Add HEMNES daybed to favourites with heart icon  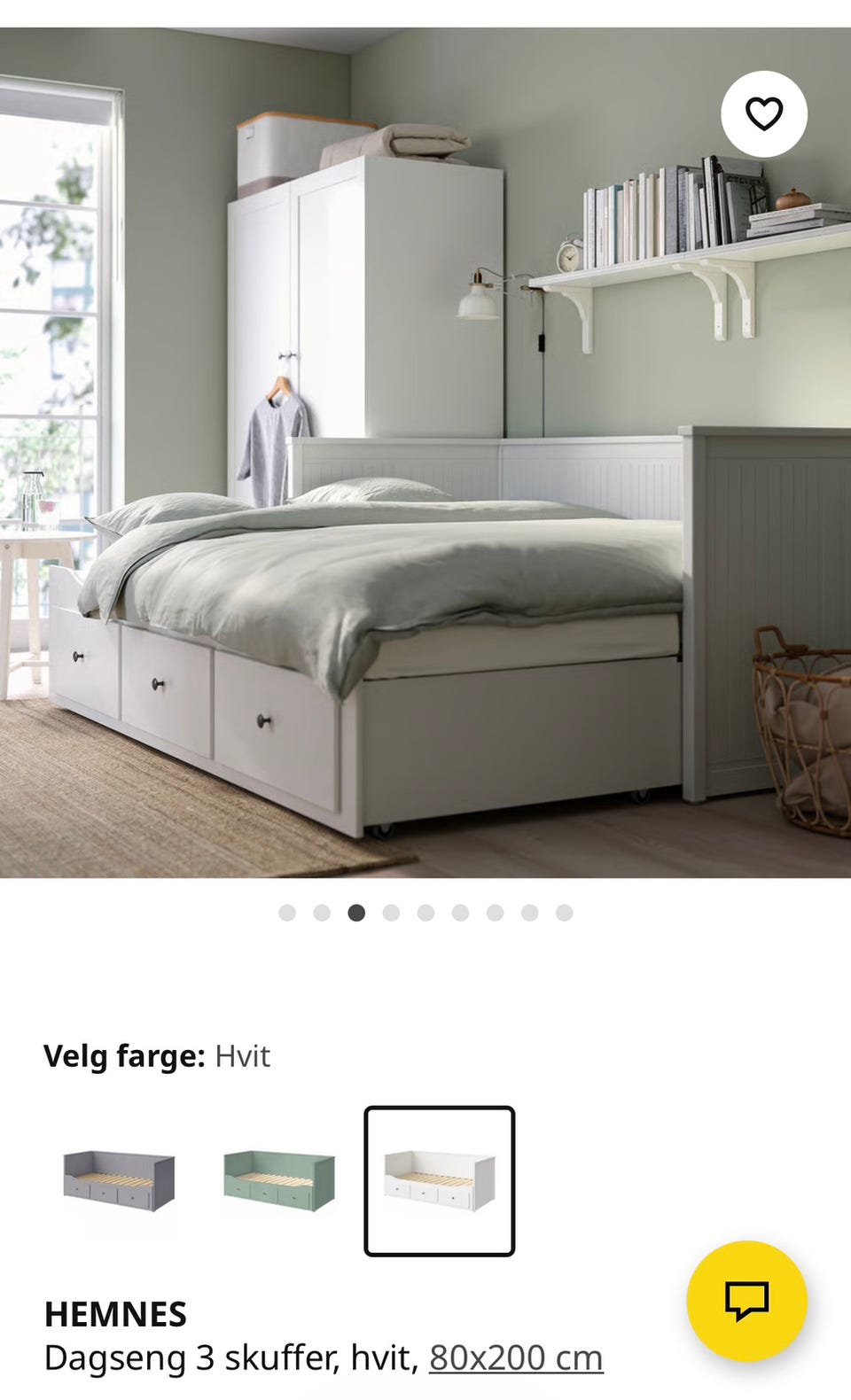(763, 114)
